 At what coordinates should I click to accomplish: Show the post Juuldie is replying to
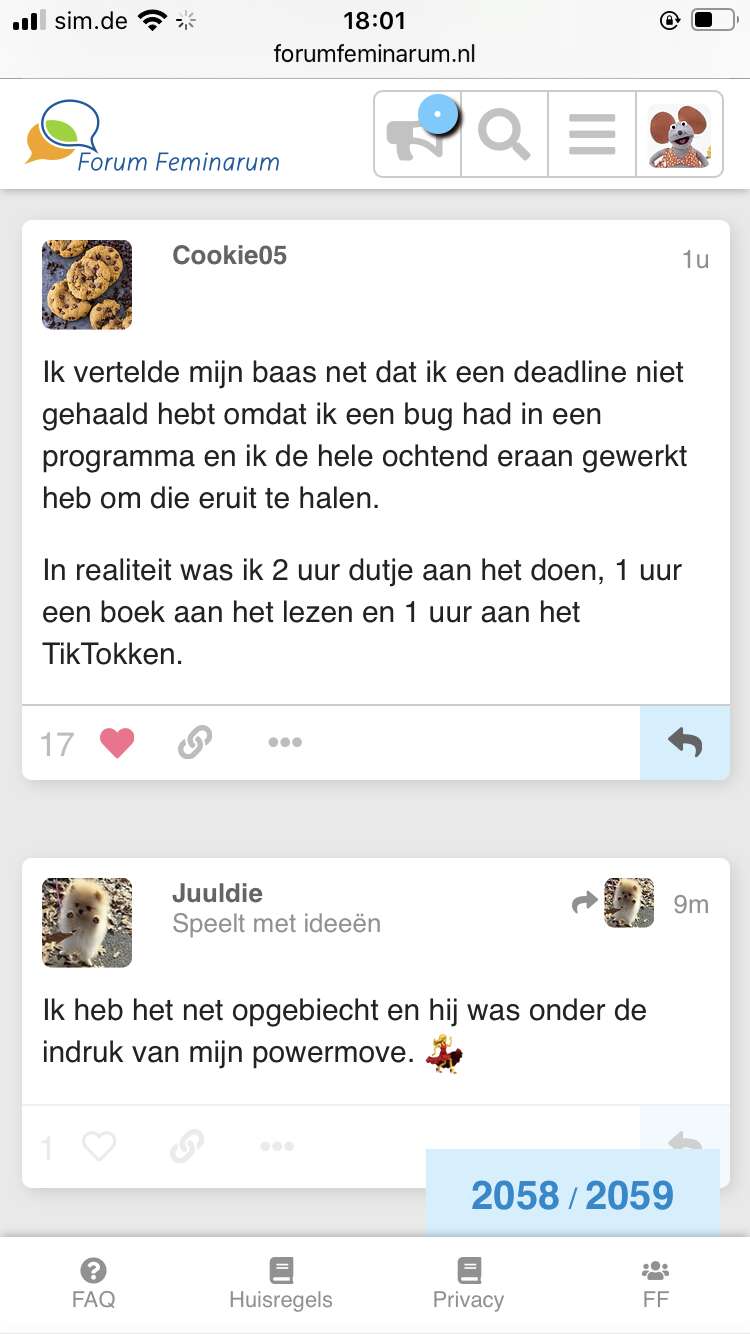[613, 903]
